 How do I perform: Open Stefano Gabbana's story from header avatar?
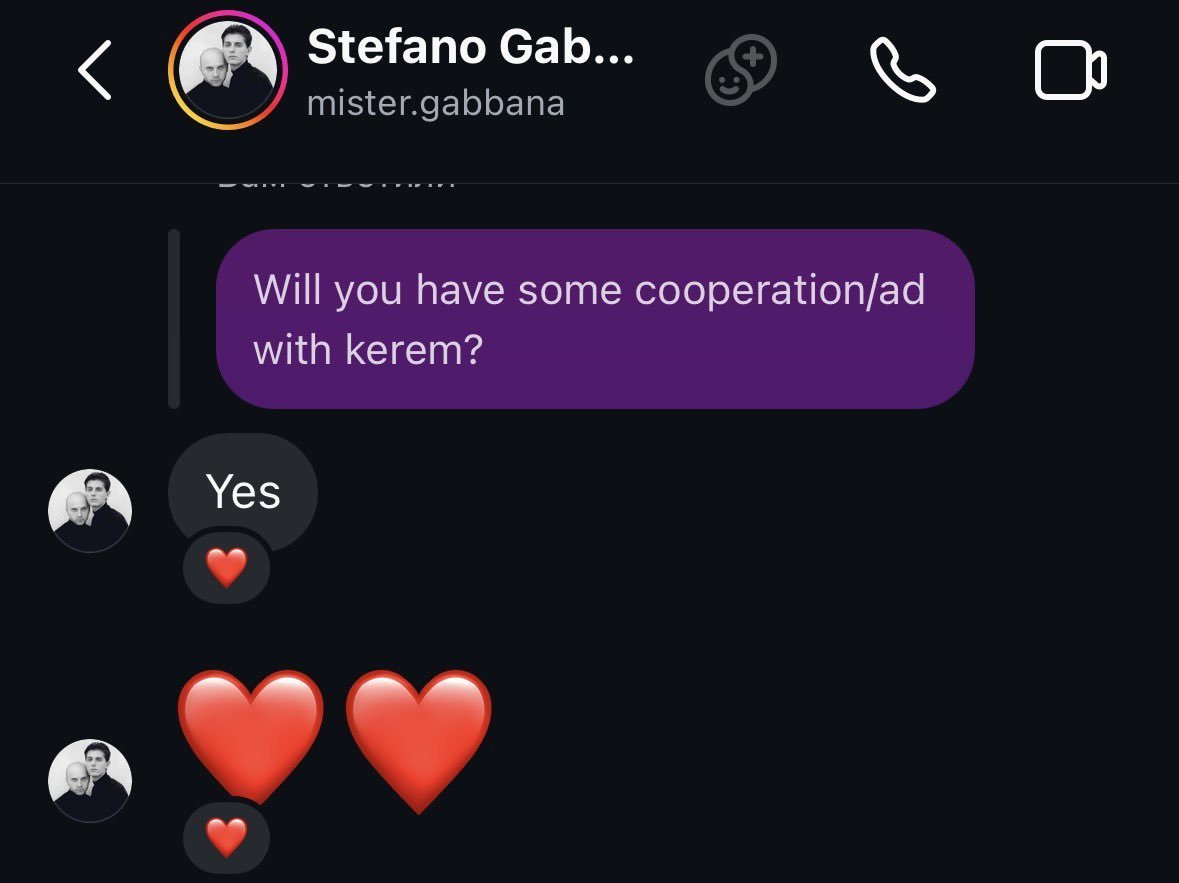[x=228, y=71]
